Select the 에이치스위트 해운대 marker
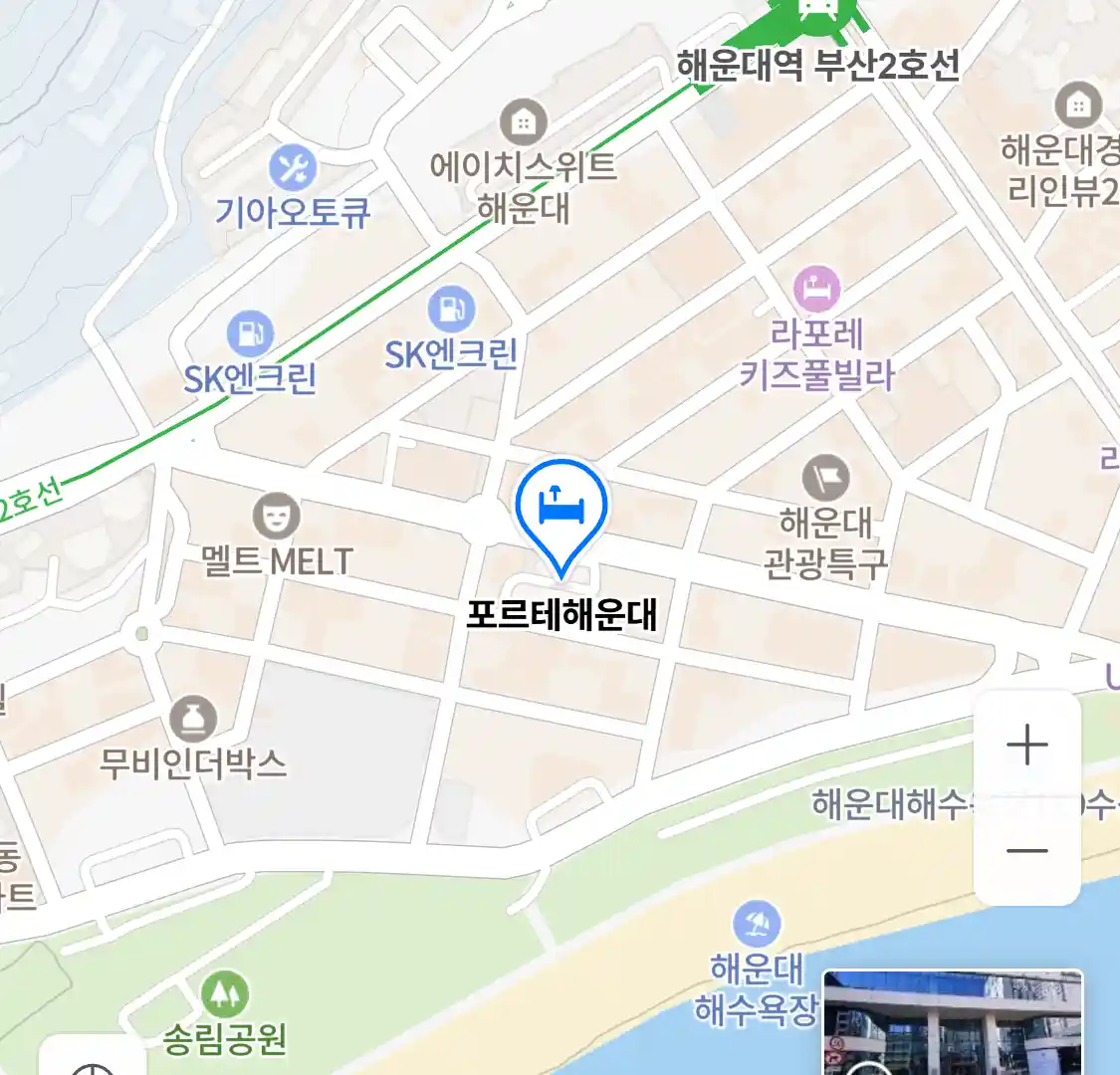The image size is (1120, 1075). (523, 122)
